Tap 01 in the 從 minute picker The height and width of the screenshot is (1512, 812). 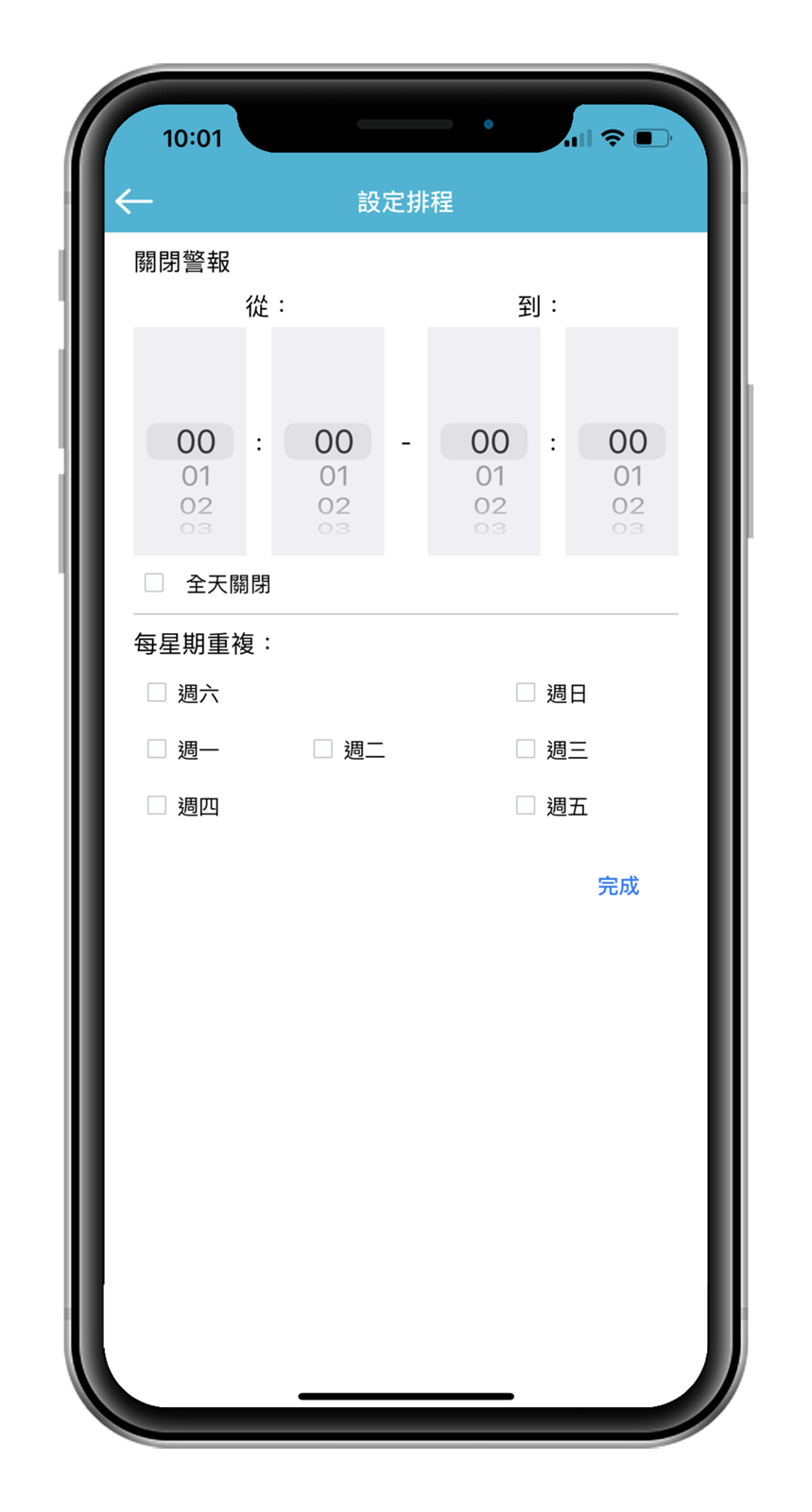click(334, 475)
